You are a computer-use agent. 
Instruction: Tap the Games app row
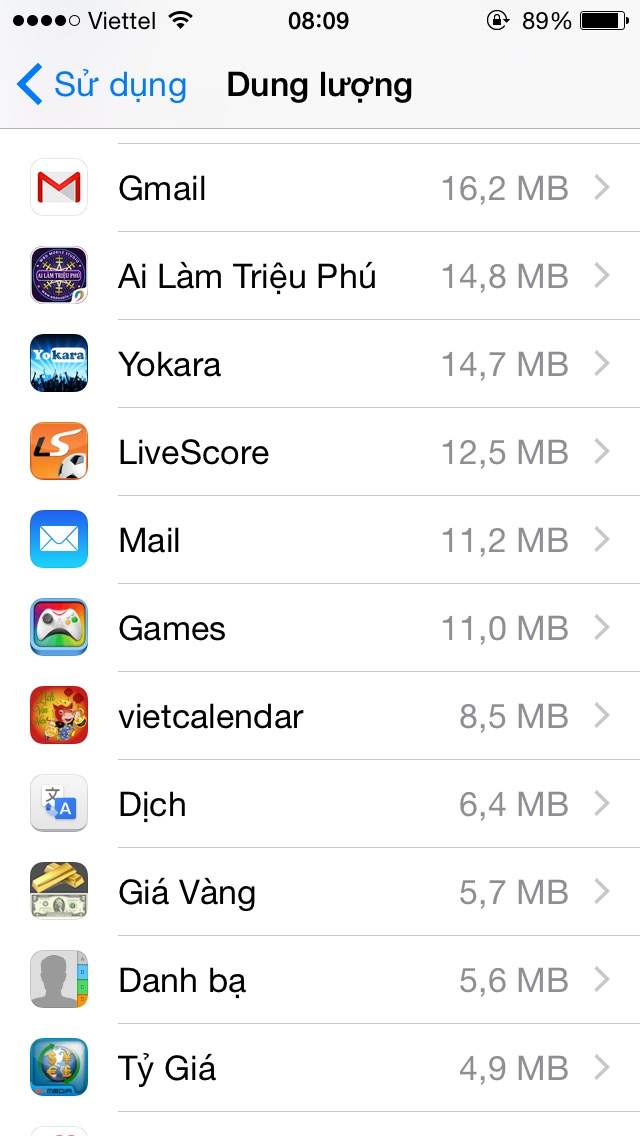point(320,628)
